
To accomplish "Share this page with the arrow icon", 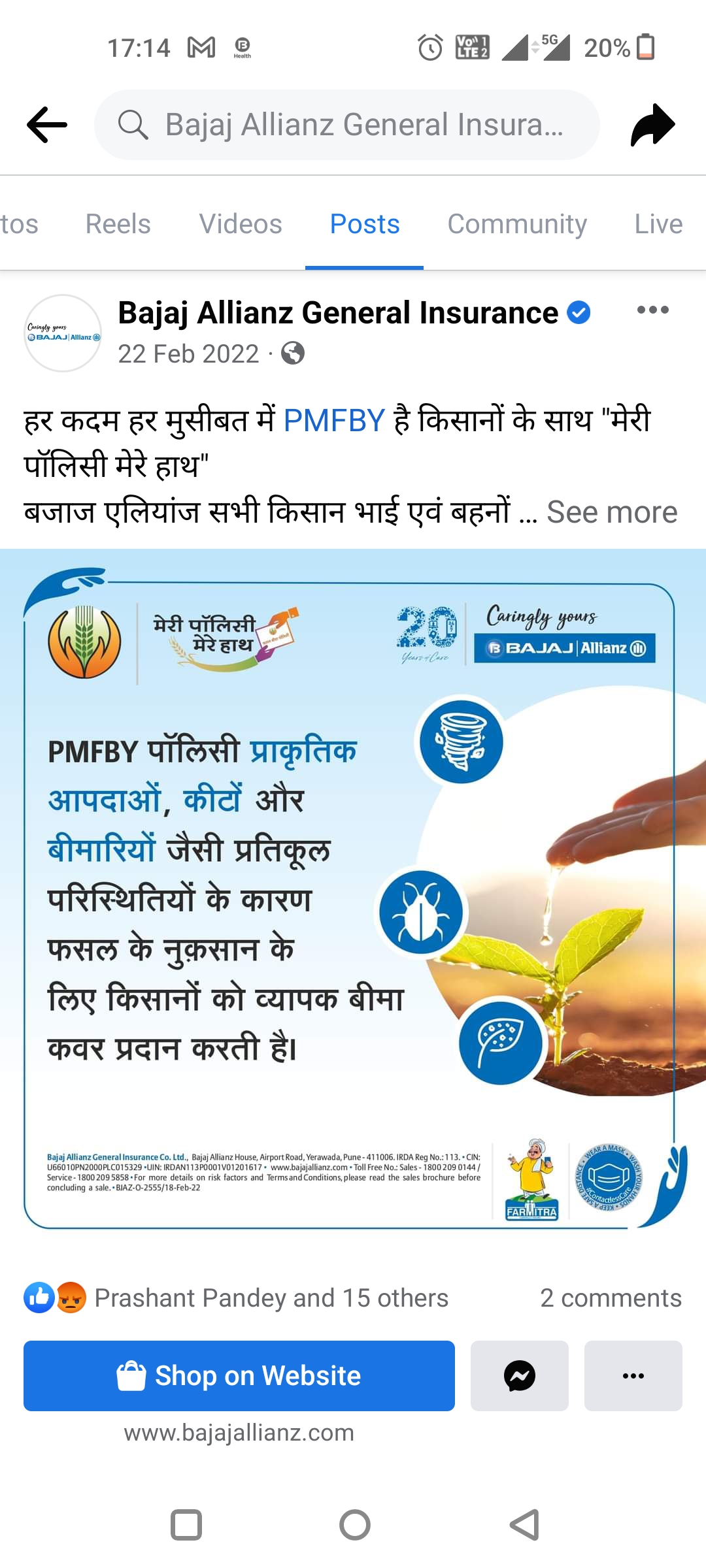I will (652, 125).
